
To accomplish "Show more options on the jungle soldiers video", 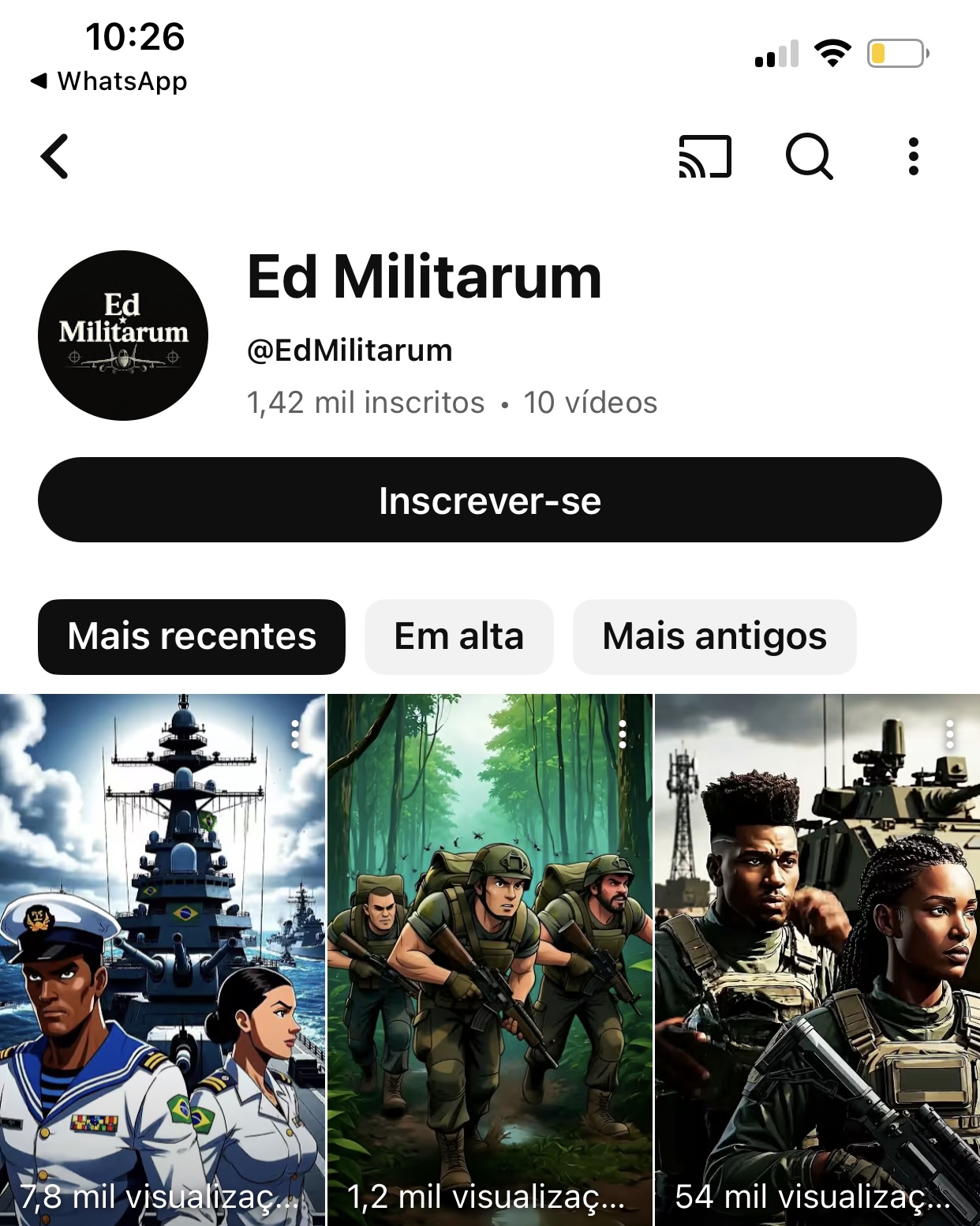I will (x=623, y=734).
